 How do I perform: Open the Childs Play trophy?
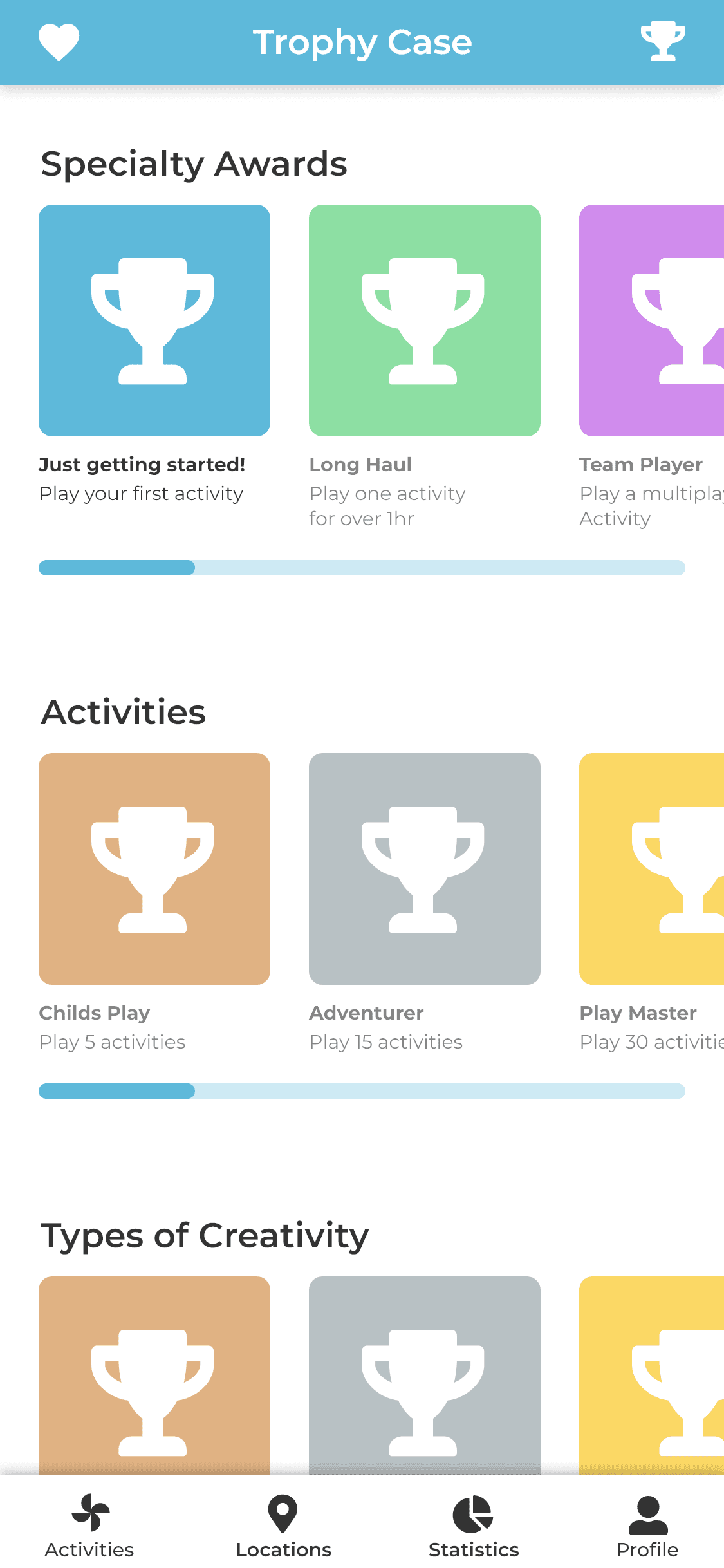point(154,869)
